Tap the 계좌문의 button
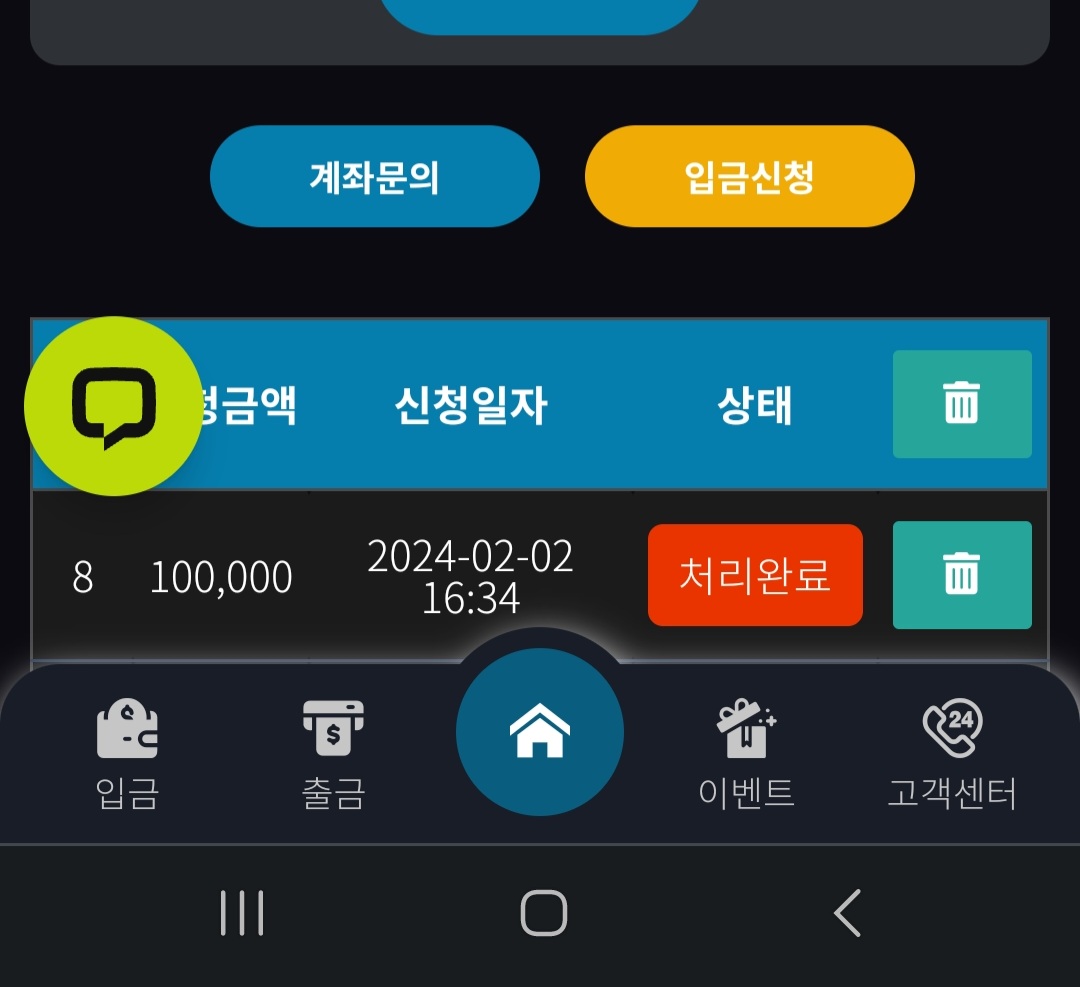Screen dimensions: 1080x987 [374, 177]
